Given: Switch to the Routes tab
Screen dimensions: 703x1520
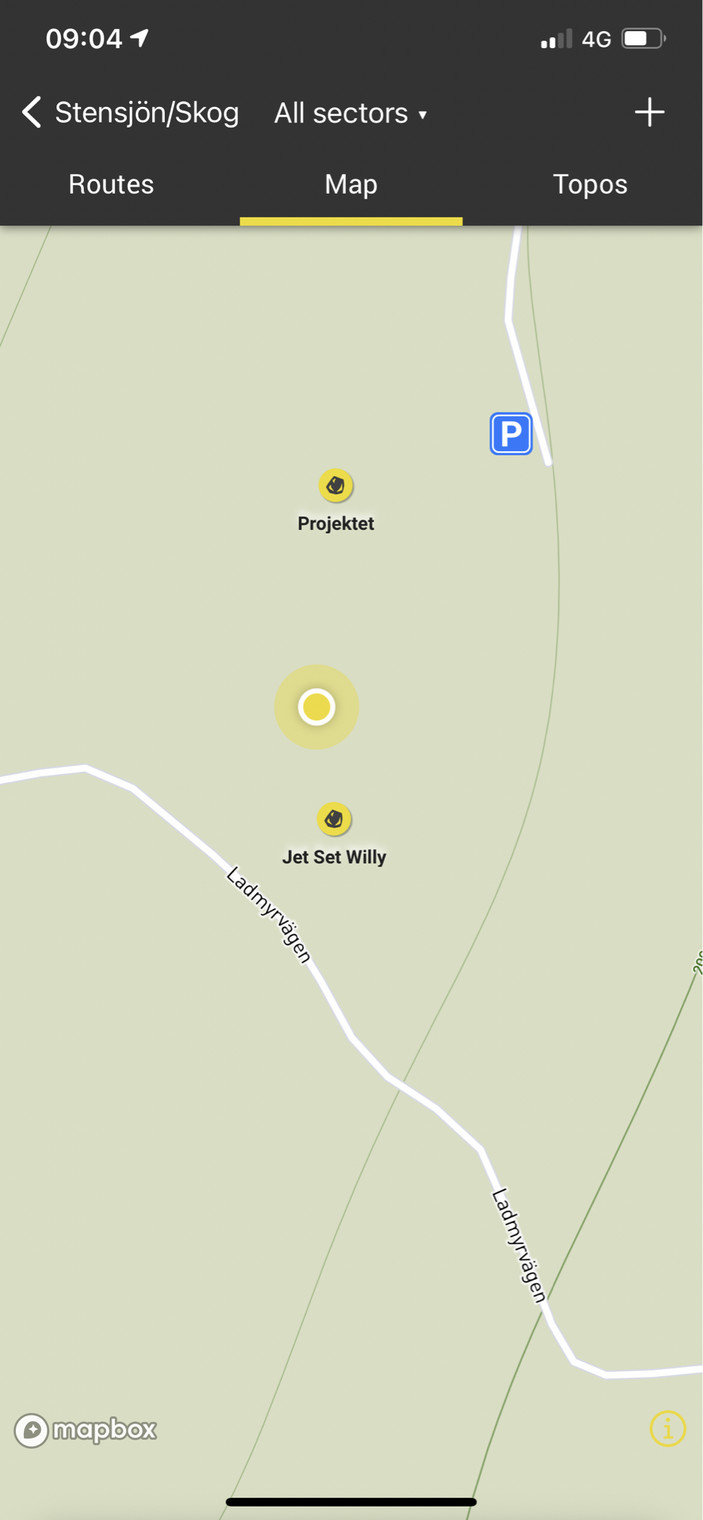Looking at the screenshot, I should click(x=111, y=184).
